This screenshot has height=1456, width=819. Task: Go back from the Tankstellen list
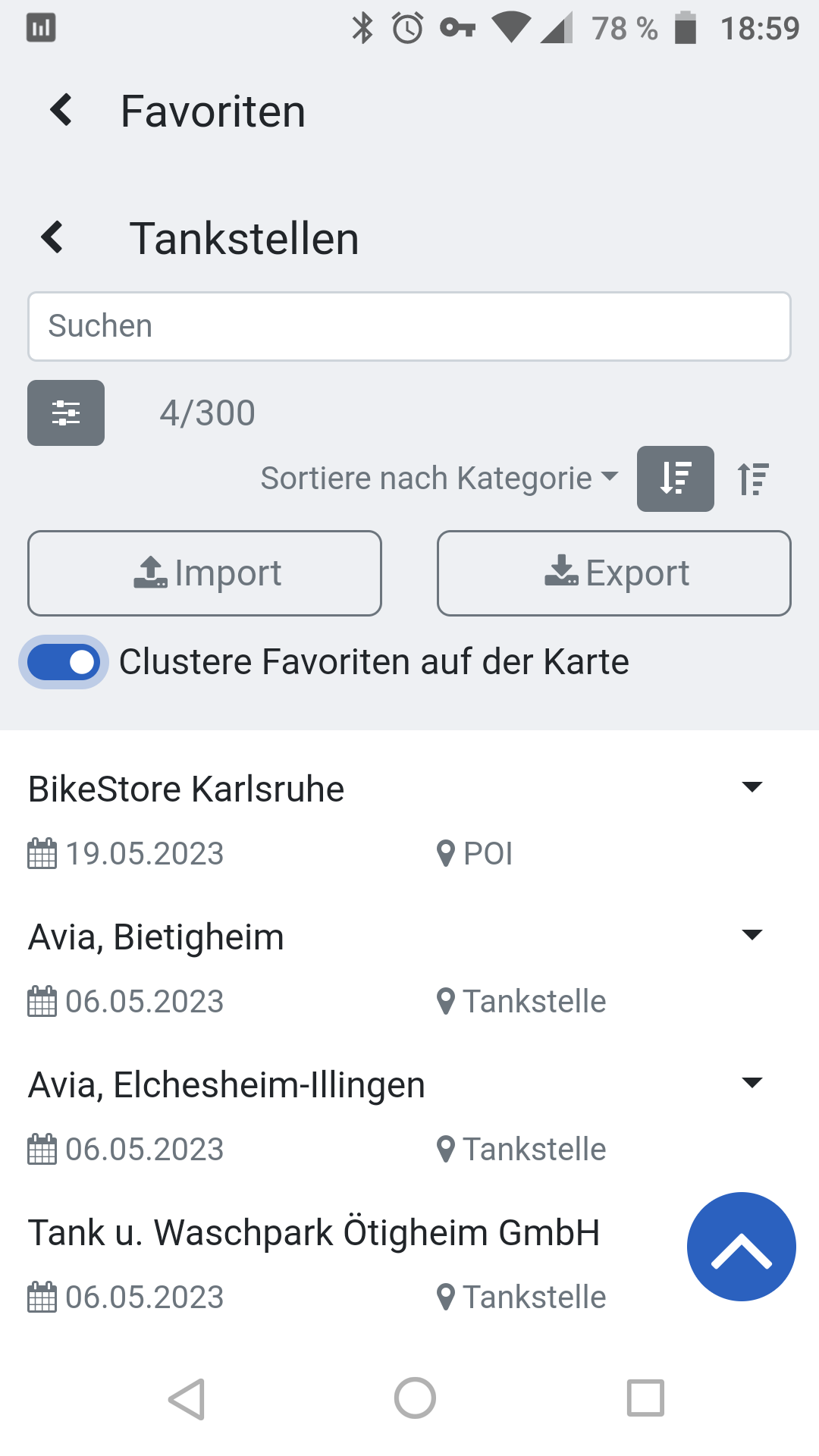coord(52,237)
